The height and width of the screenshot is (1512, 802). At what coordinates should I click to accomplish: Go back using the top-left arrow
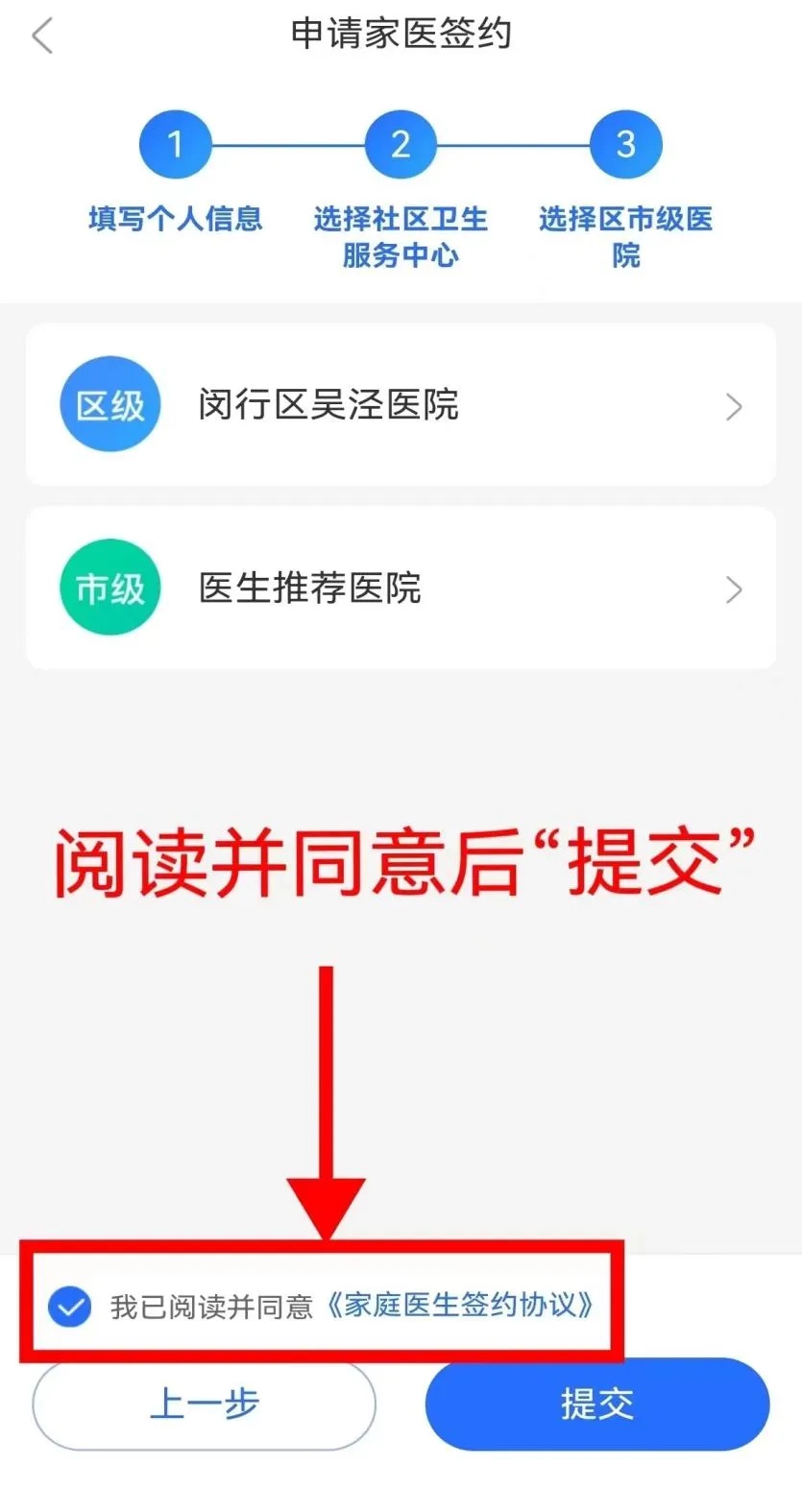pos(42,36)
